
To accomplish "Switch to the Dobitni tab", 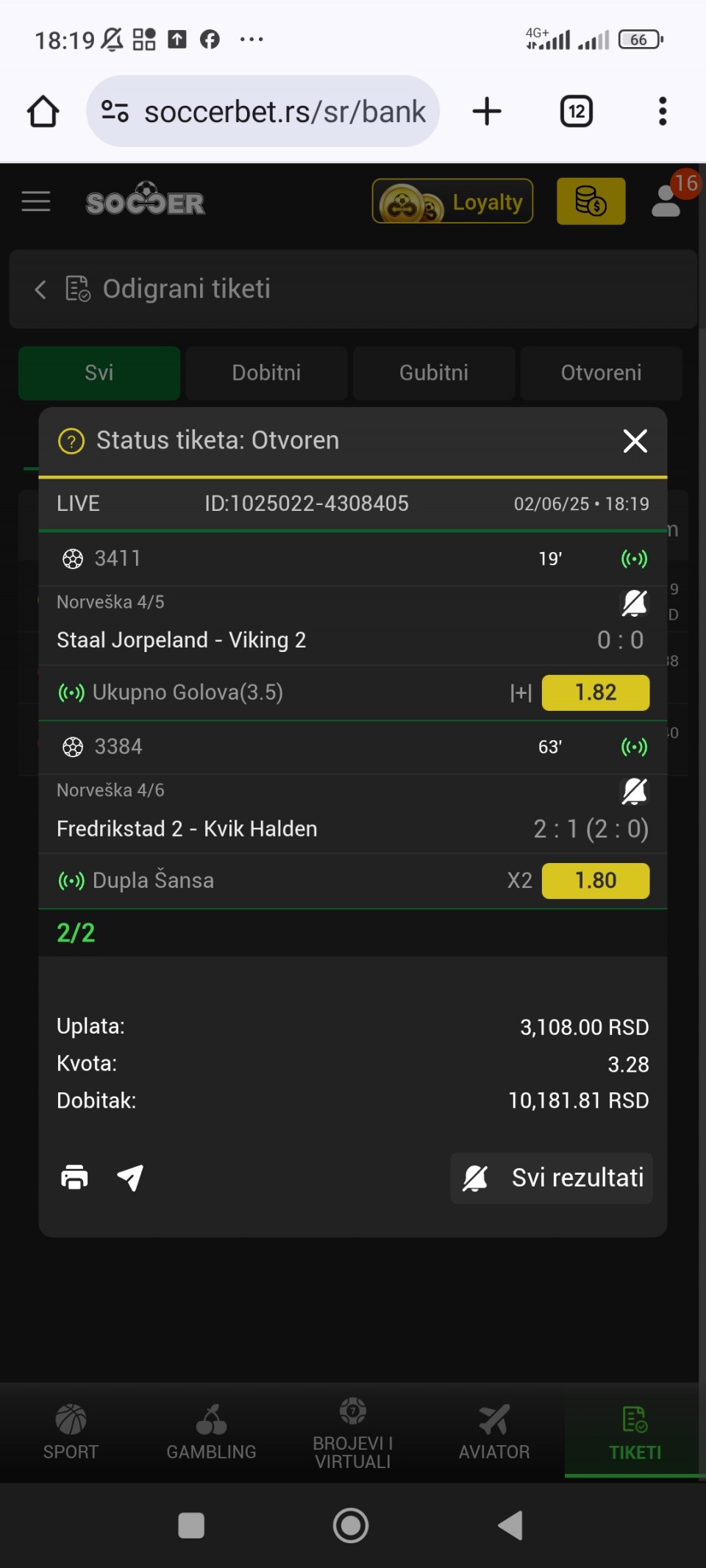I will [x=266, y=373].
